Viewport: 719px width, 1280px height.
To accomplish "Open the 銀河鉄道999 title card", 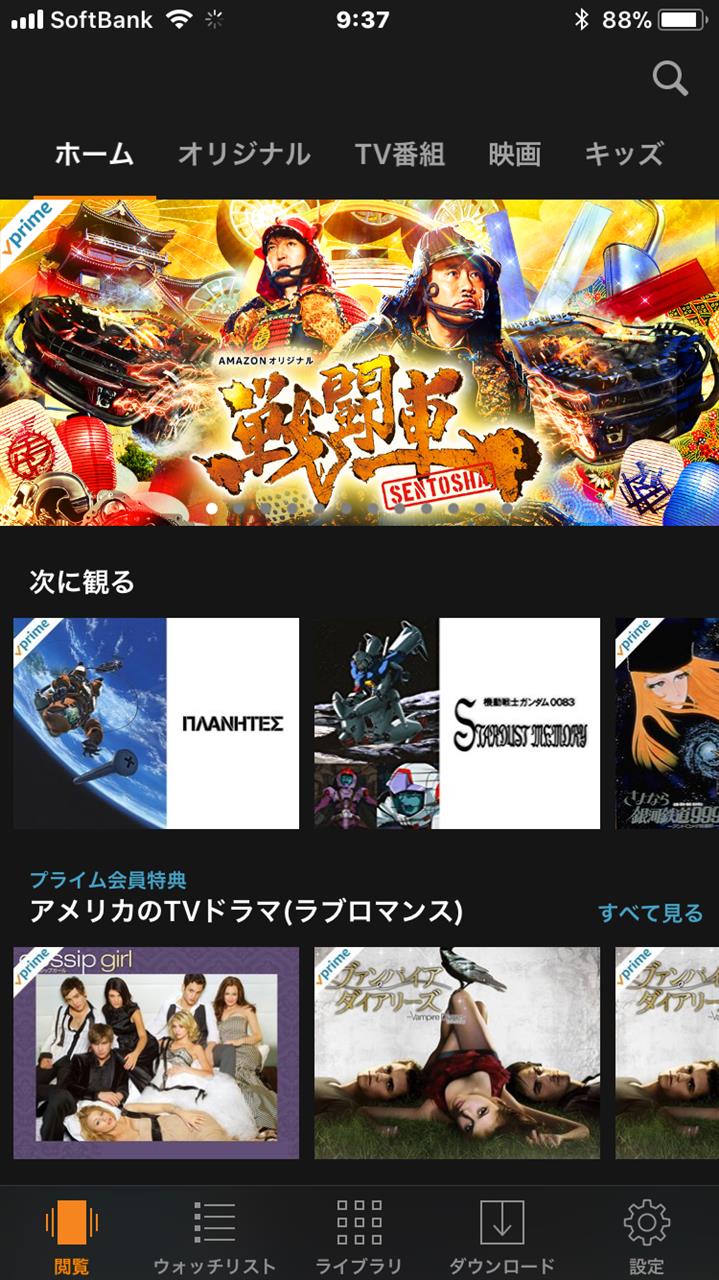I will click(667, 723).
